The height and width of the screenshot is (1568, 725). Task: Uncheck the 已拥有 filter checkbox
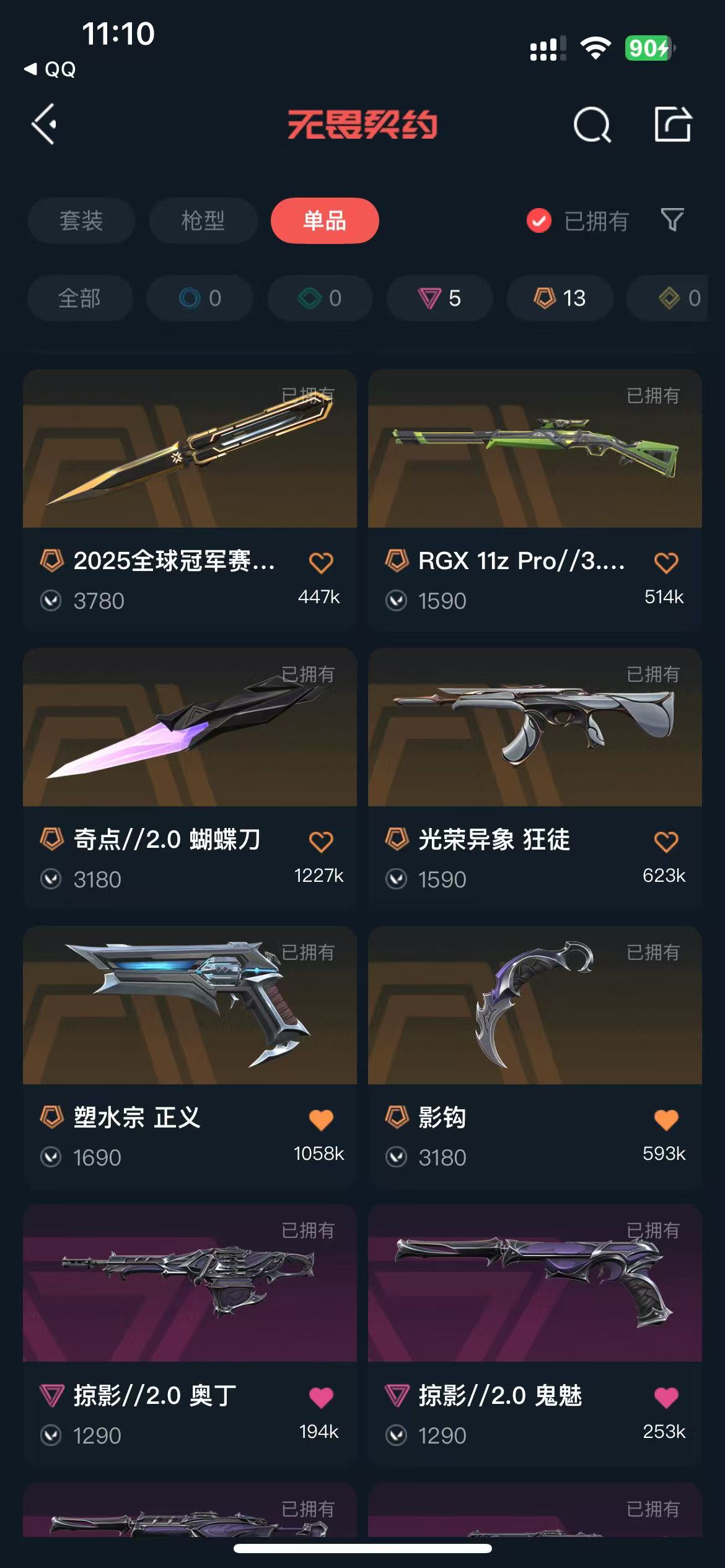(x=539, y=220)
